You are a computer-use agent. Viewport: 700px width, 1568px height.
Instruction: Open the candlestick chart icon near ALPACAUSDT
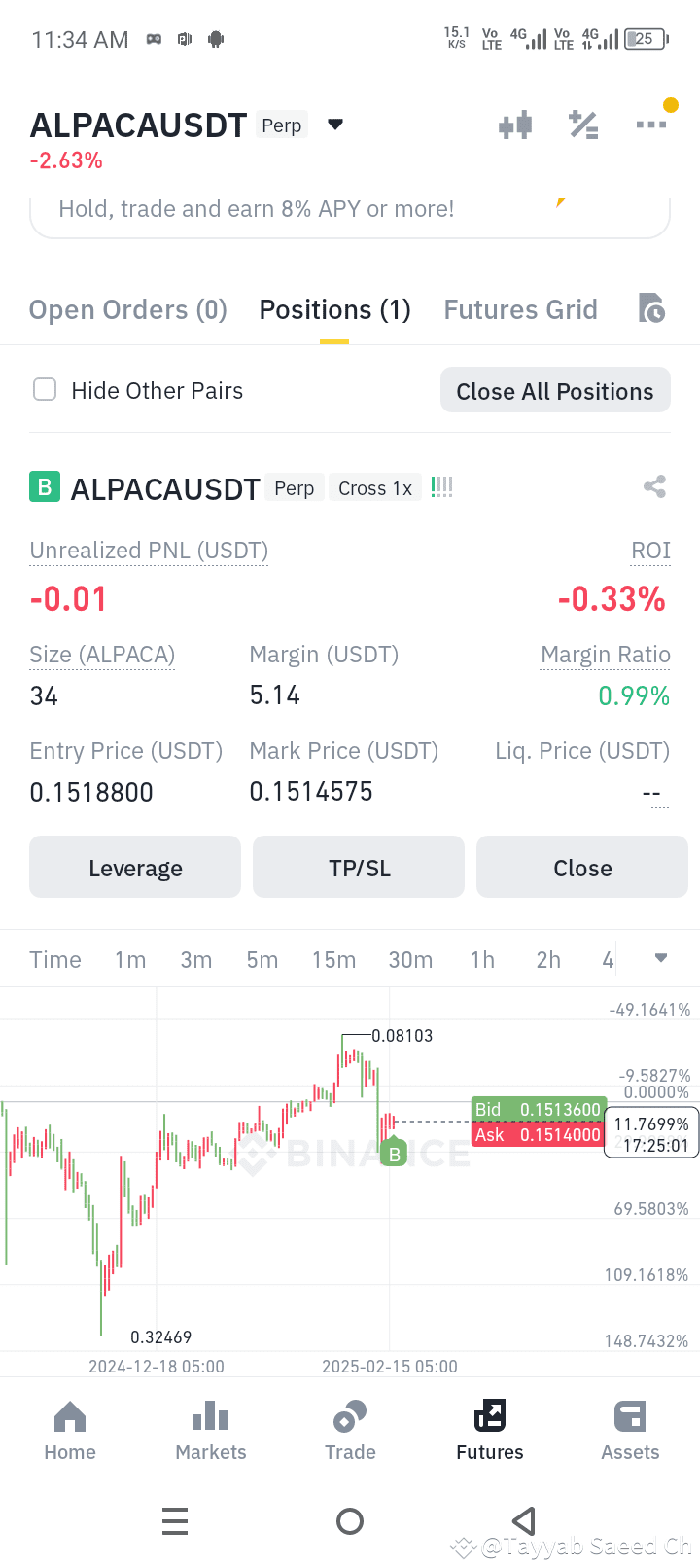(x=515, y=125)
